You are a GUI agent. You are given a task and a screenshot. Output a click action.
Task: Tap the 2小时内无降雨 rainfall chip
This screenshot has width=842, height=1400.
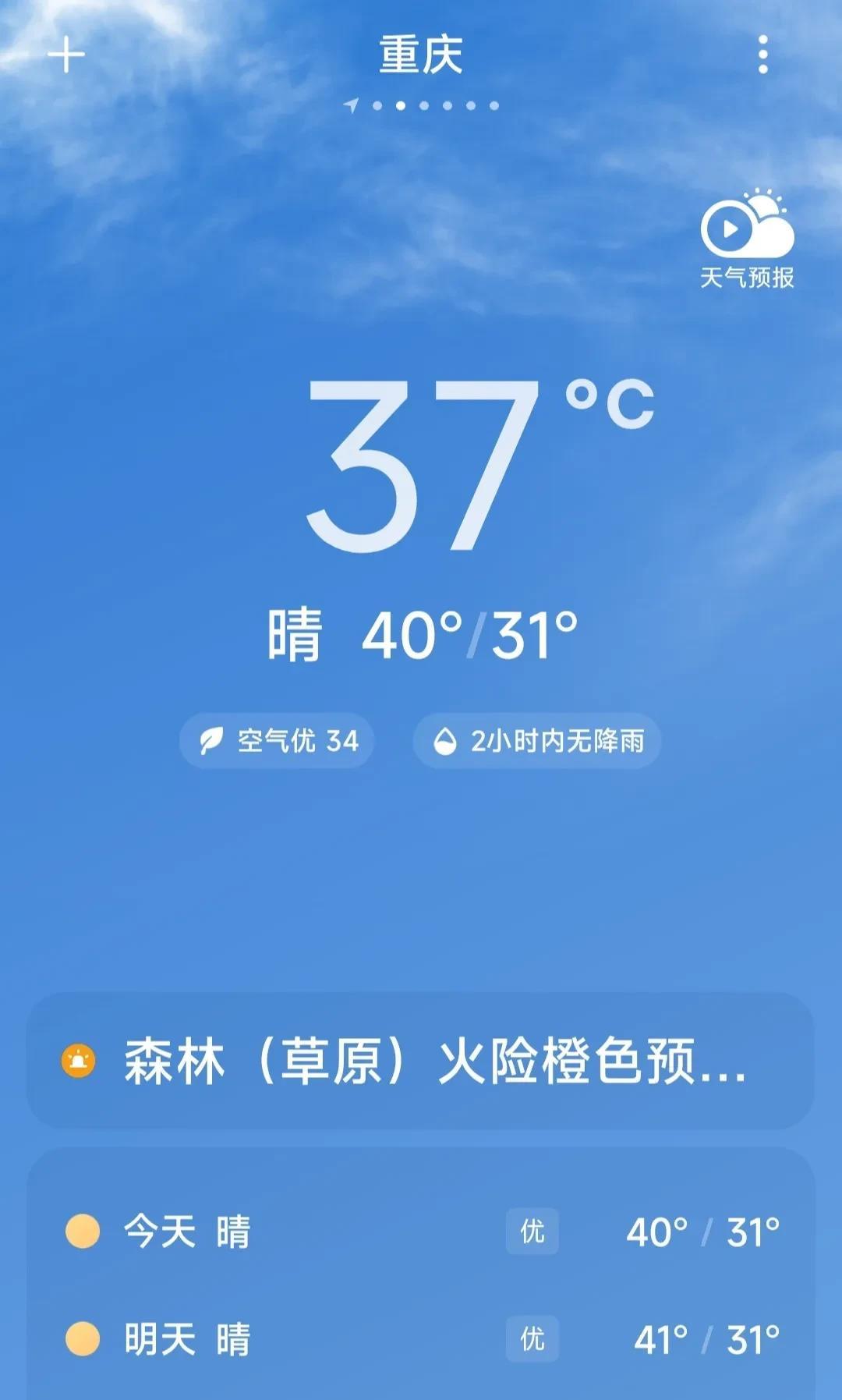[537, 740]
